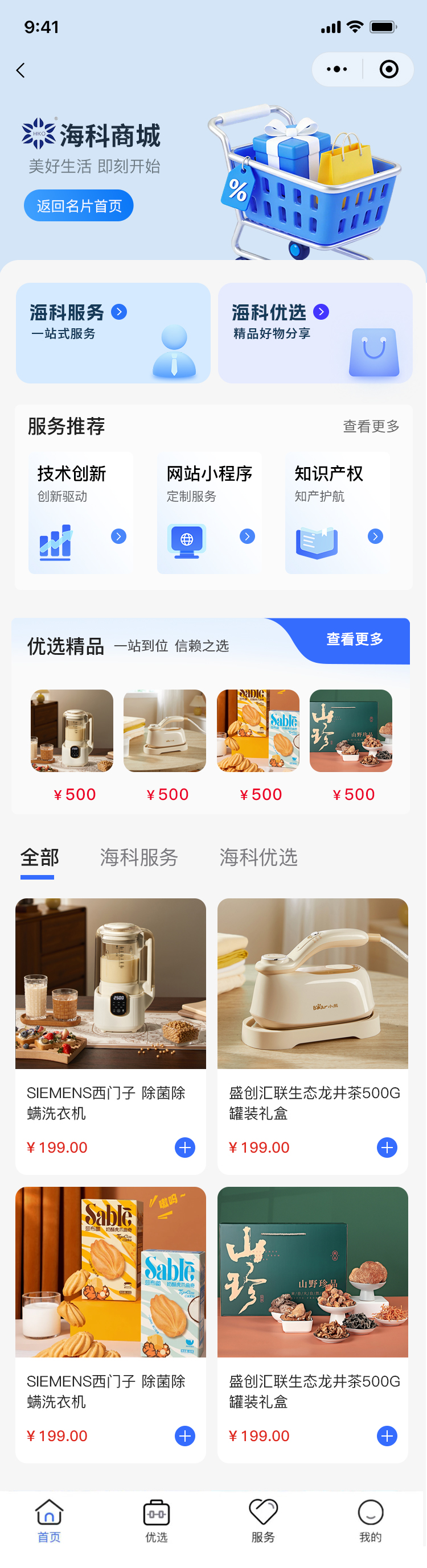Open the 海科服务 one-stop service card
Image resolution: width=427 pixels, height=1568 pixels.
click(113, 332)
